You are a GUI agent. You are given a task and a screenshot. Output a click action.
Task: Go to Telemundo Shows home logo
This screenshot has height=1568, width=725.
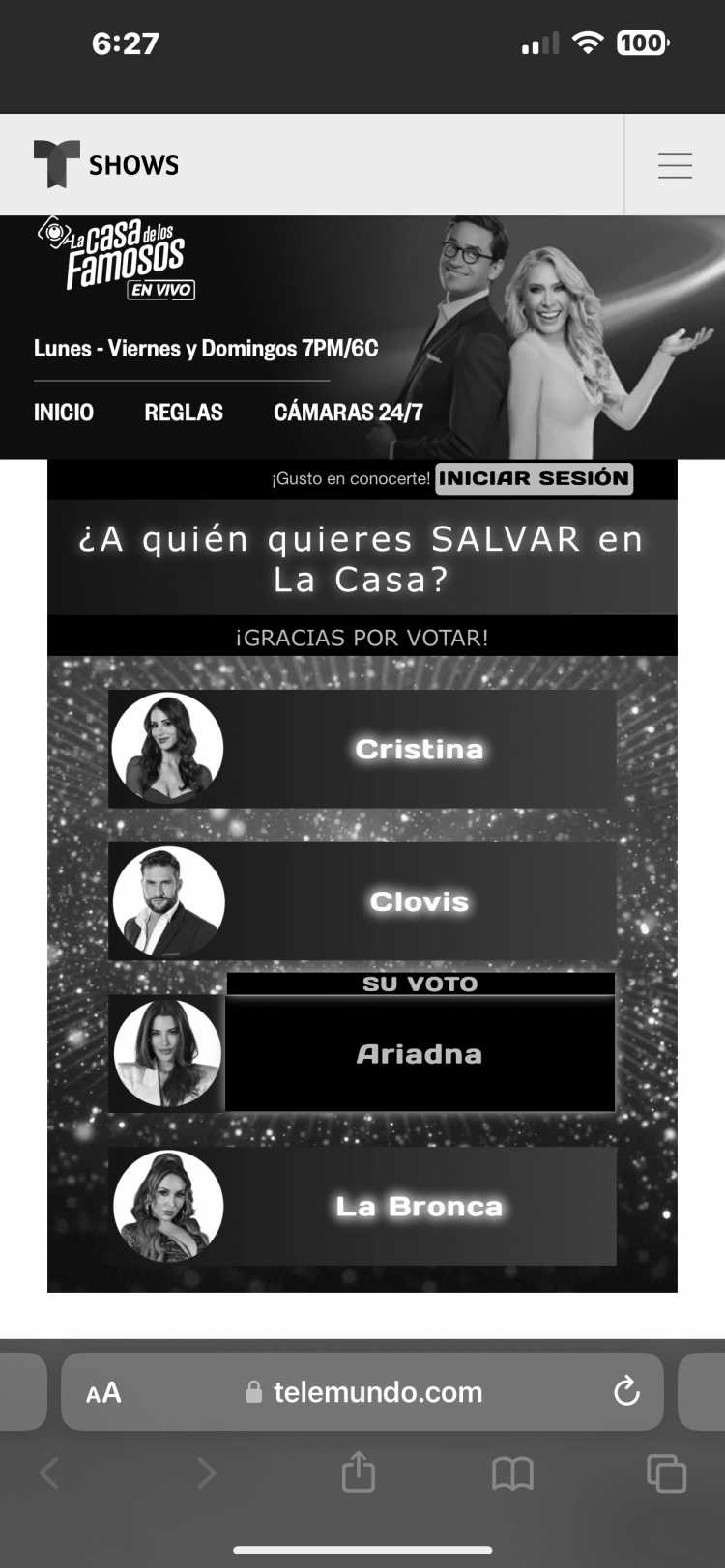(x=106, y=164)
